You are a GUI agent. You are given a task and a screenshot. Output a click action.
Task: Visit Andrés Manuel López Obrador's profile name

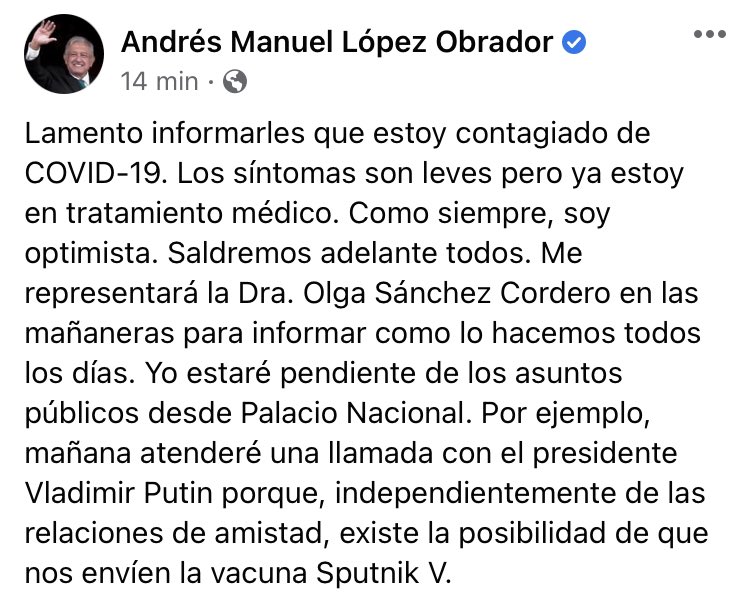click(337, 41)
